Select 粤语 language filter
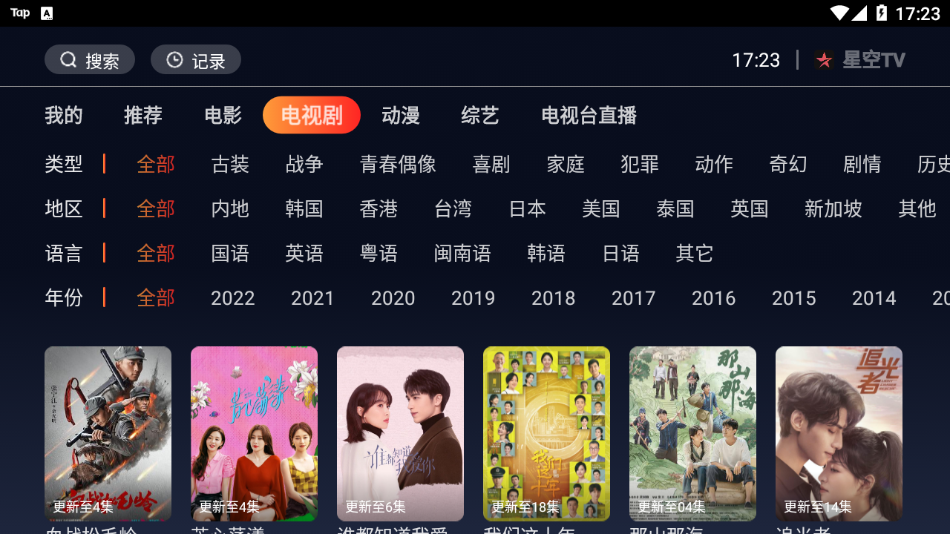This screenshot has height=534, width=950. [x=379, y=253]
